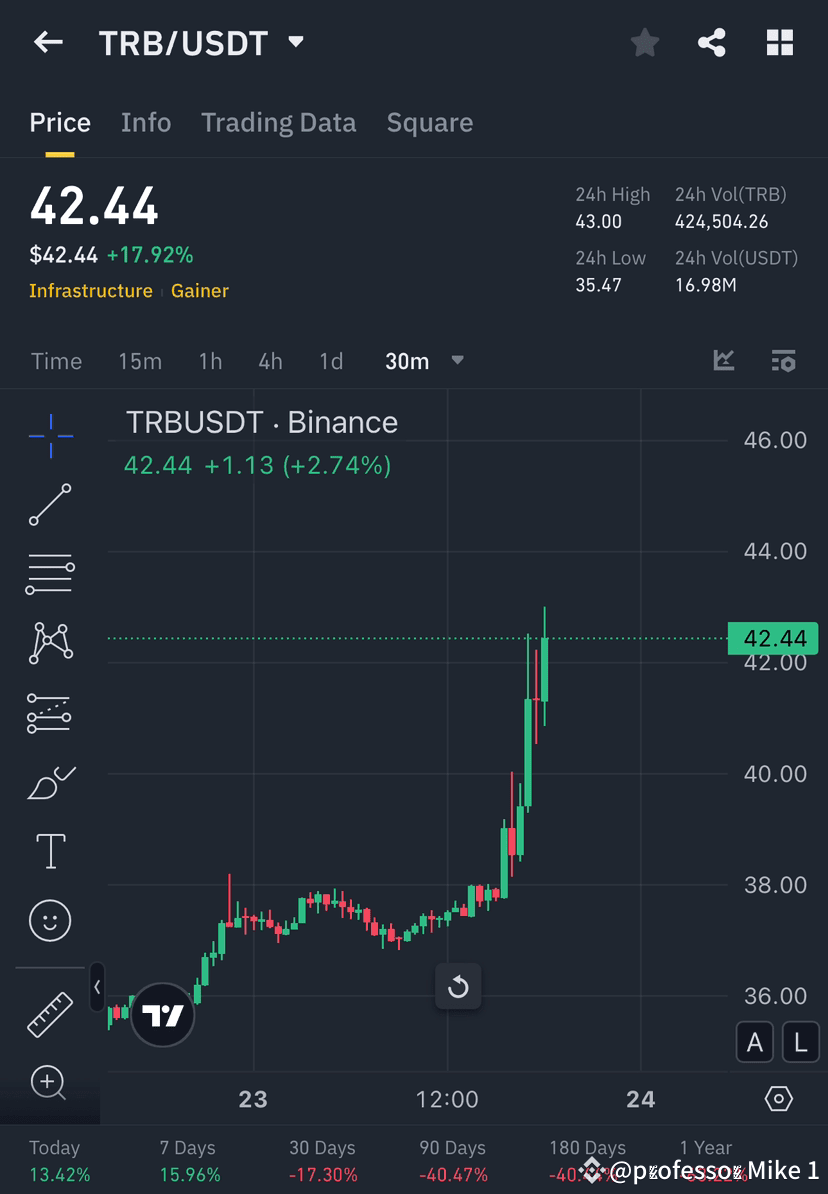Select the text annotation tool
Screen dimensions: 828x1194
coord(50,850)
